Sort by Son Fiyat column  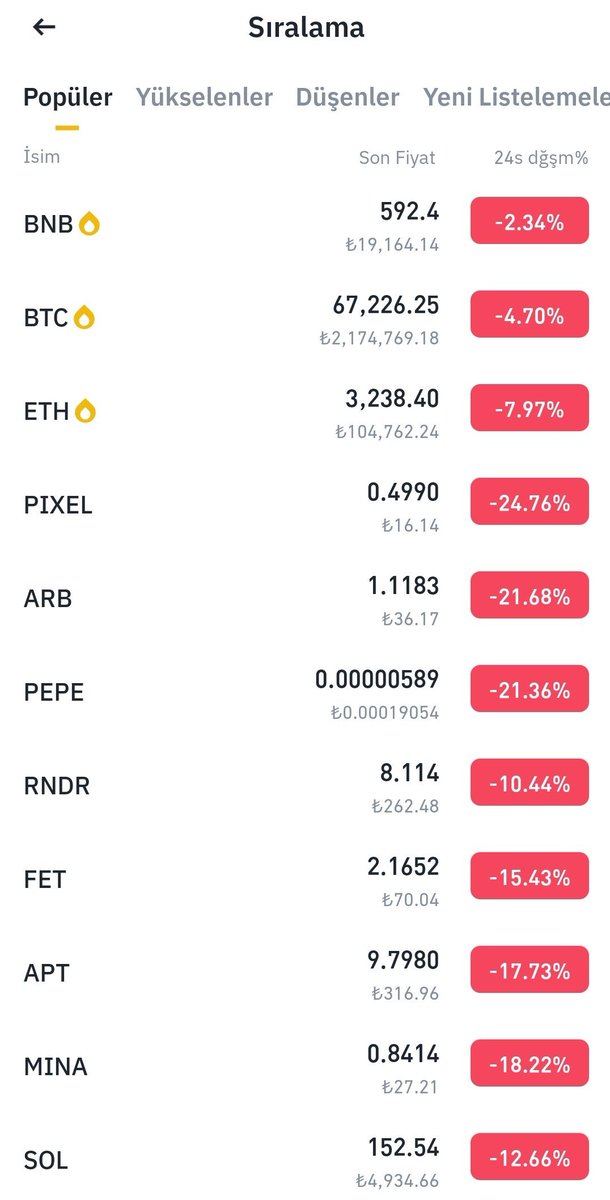coord(397,158)
